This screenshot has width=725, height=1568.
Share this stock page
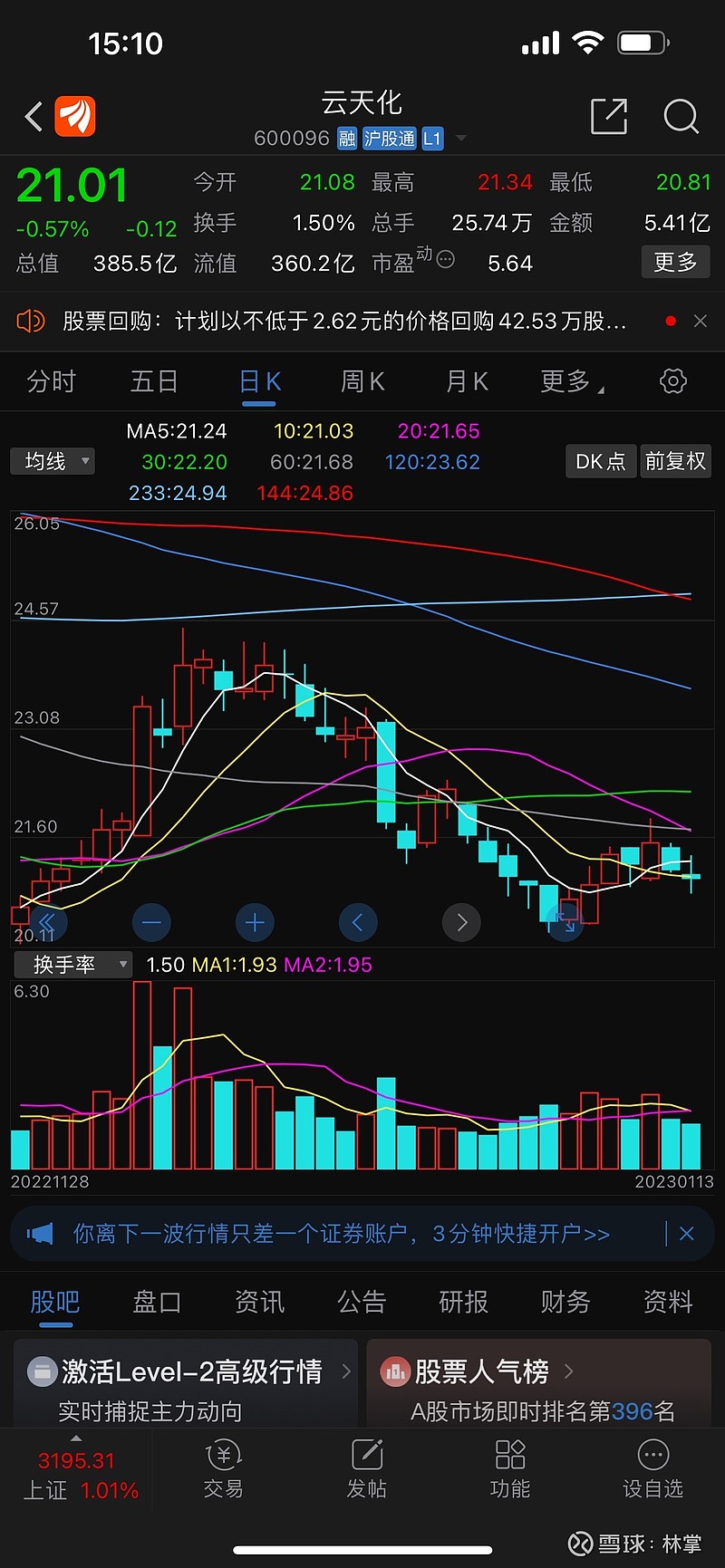point(608,117)
